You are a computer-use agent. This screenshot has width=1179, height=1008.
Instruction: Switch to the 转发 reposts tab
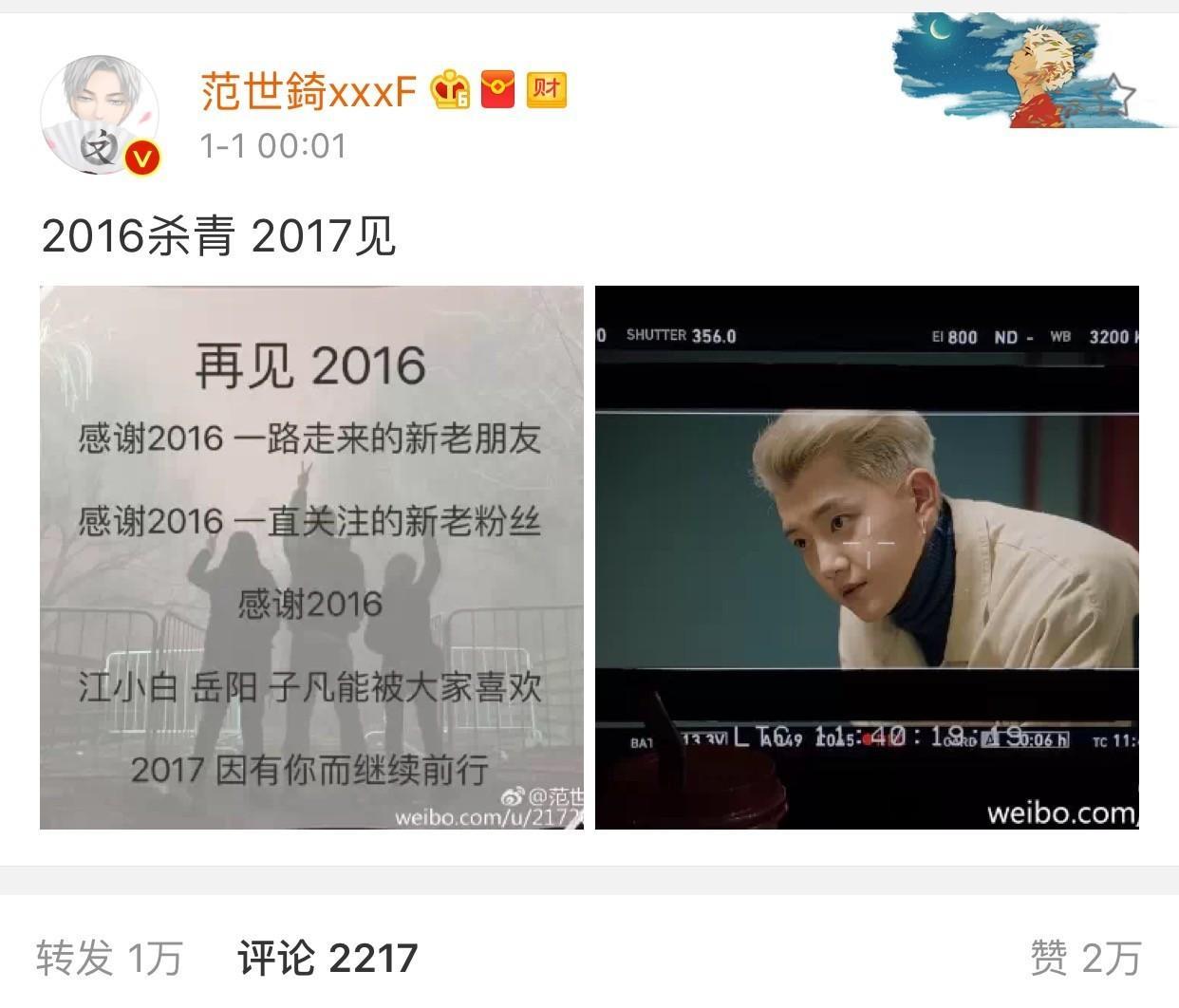click(109, 959)
